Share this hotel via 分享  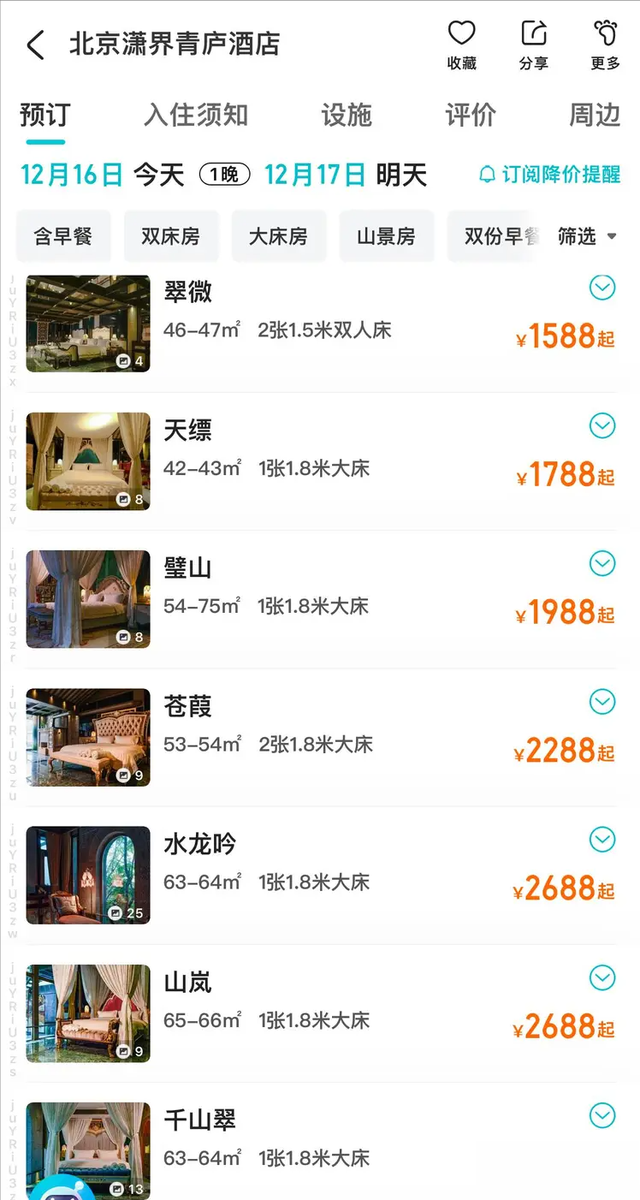[533, 45]
